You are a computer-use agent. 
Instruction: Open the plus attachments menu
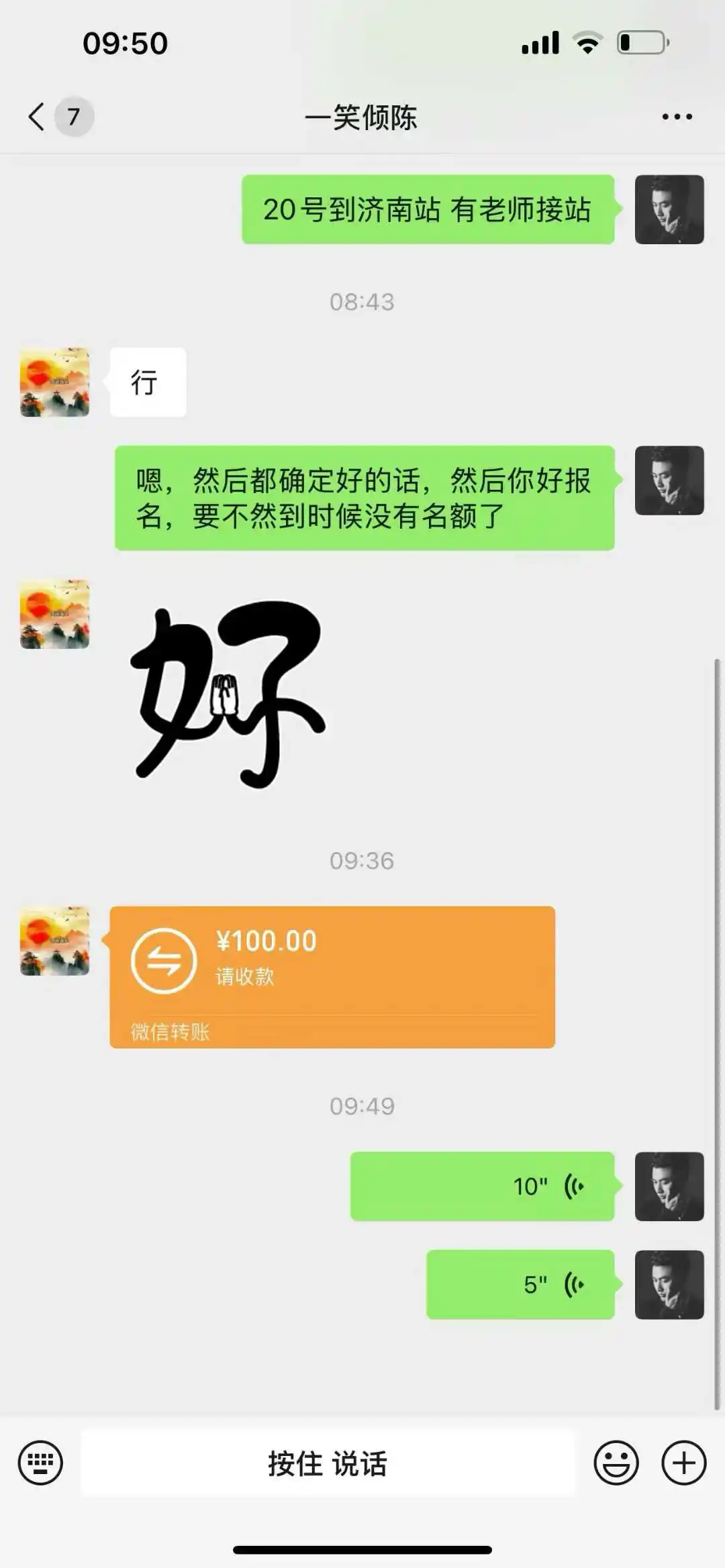tap(683, 1463)
